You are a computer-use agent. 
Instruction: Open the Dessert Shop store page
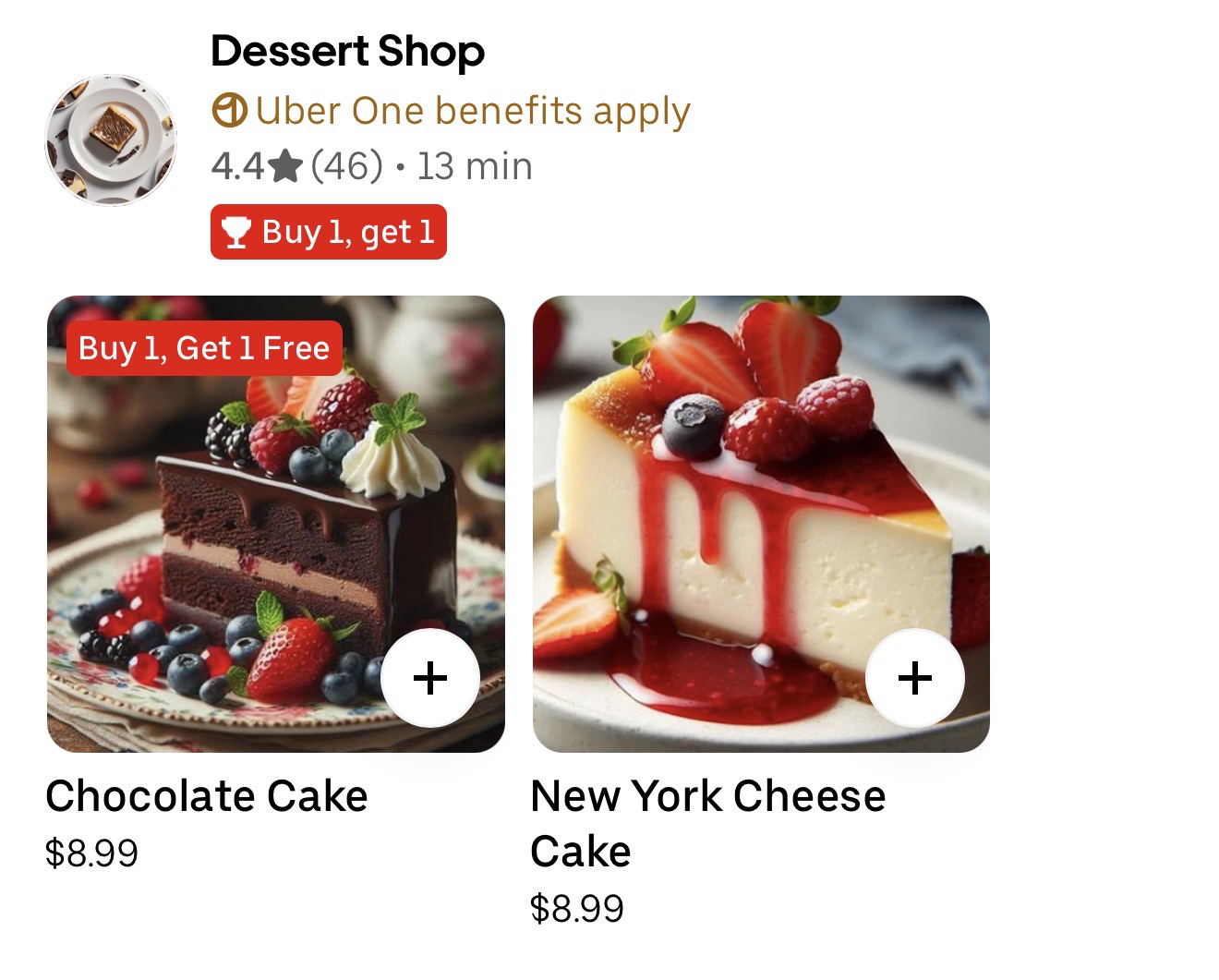pos(347,52)
